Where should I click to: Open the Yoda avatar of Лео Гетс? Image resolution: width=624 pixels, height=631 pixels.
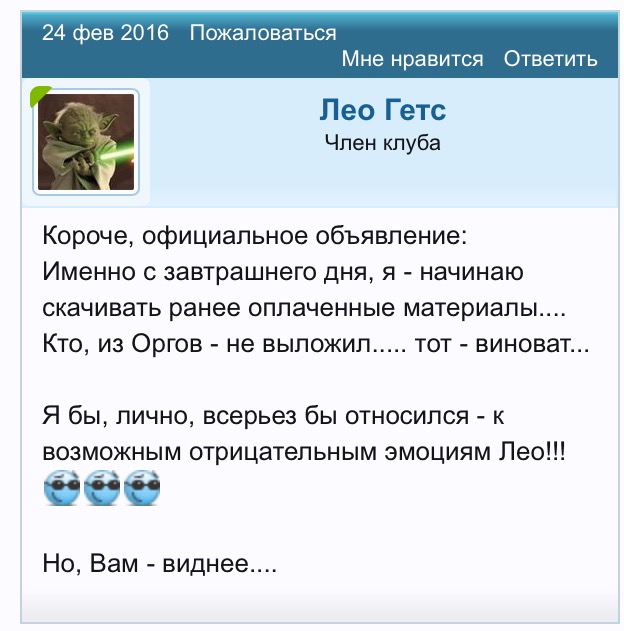click(x=86, y=141)
